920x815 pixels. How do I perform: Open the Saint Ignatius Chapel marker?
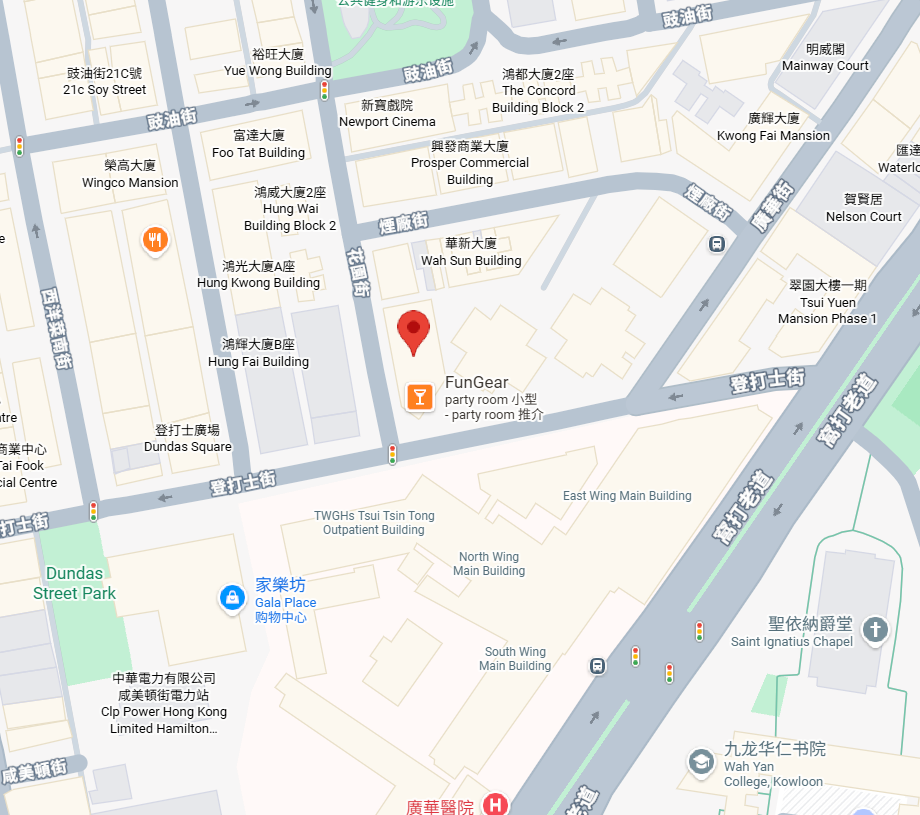coord(875,629)
